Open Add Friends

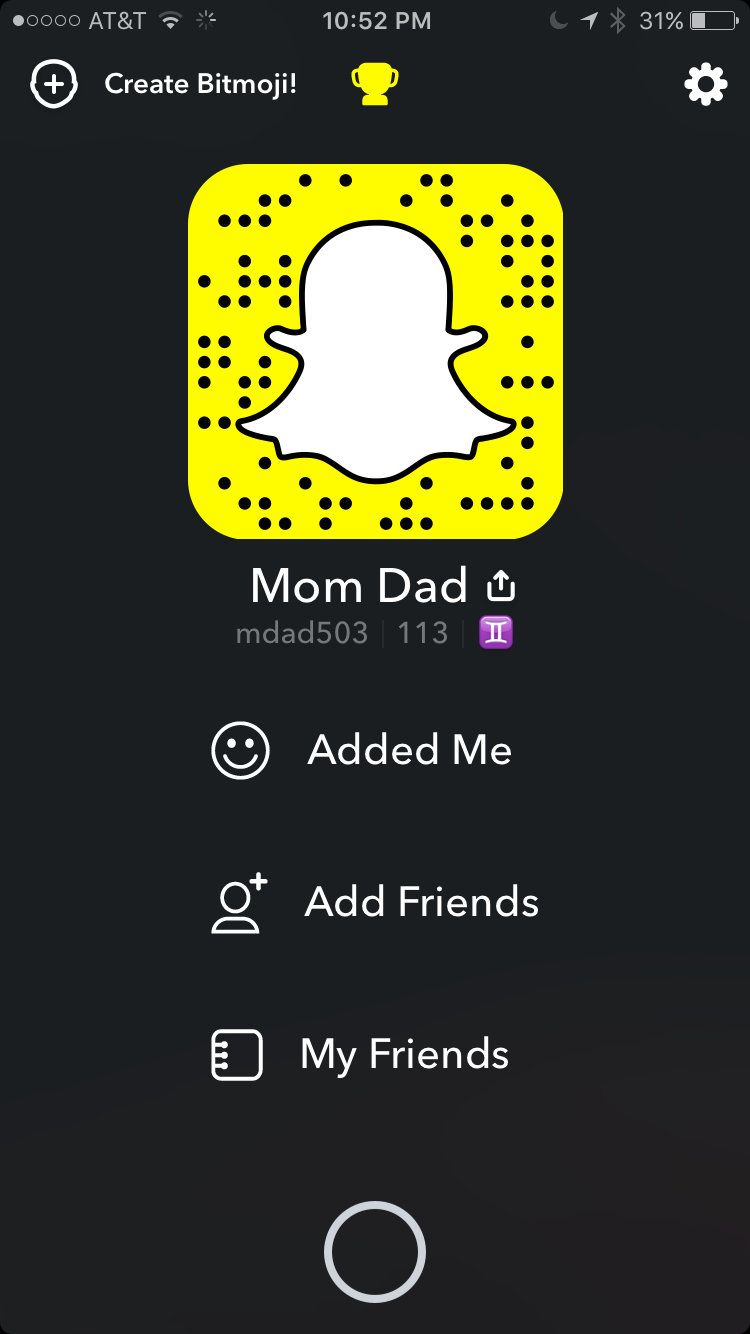pos(375,902)
